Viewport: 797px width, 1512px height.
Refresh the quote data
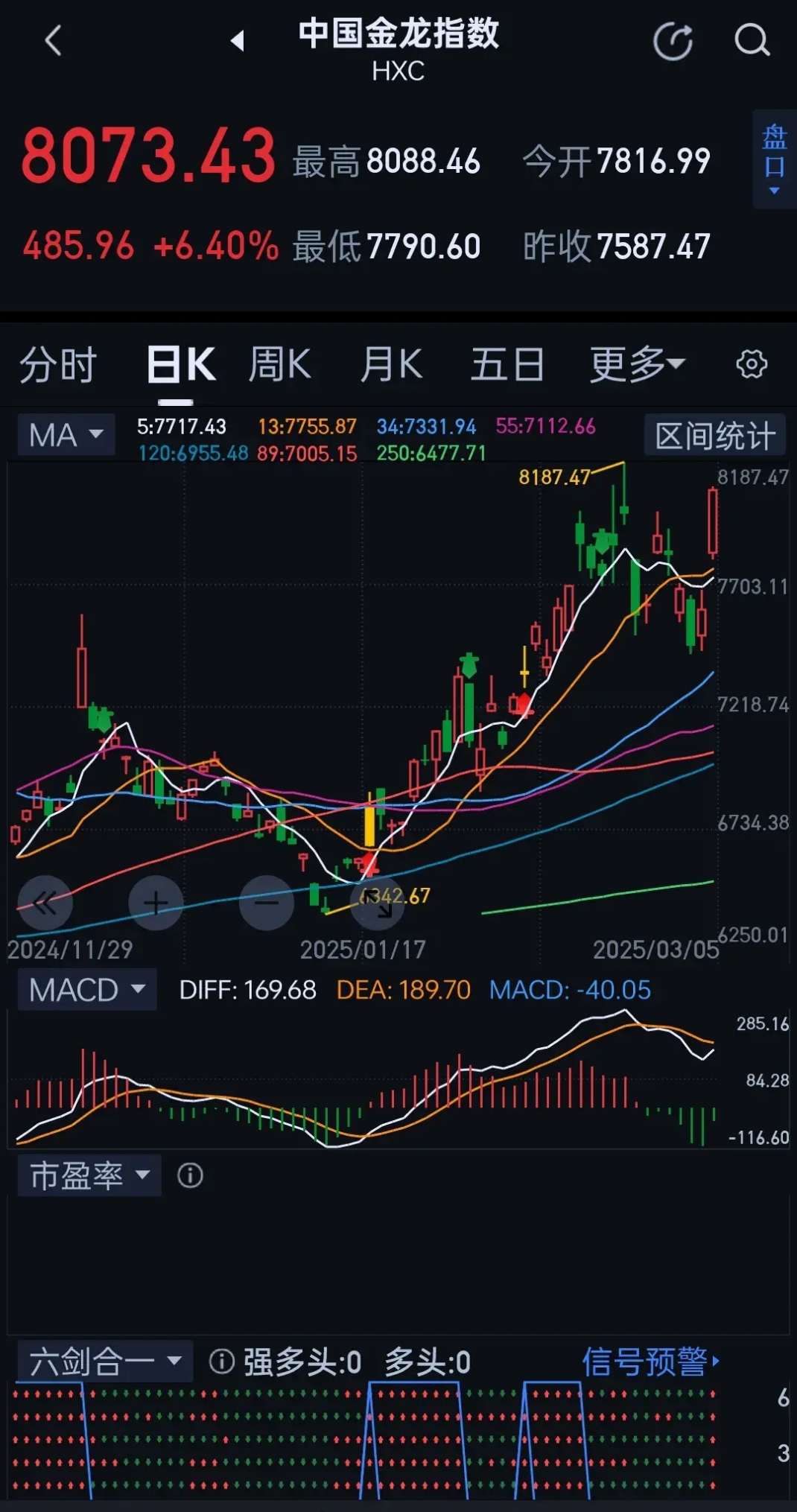[x=673, y=41]
